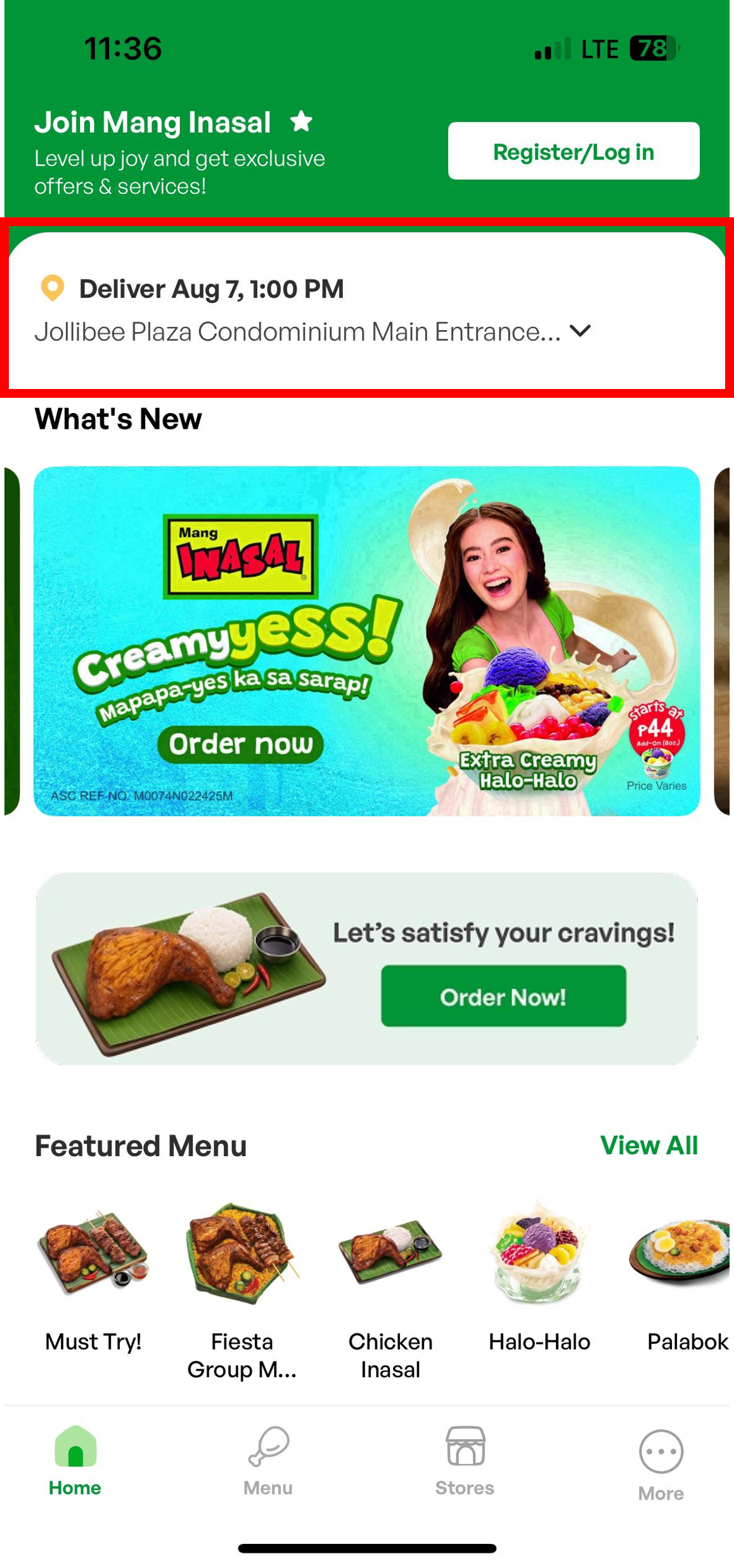Open the Creamyyess Halo-Halo promo banner
Viewport: 734px width, 1568px height.
[x=366, y=641]
